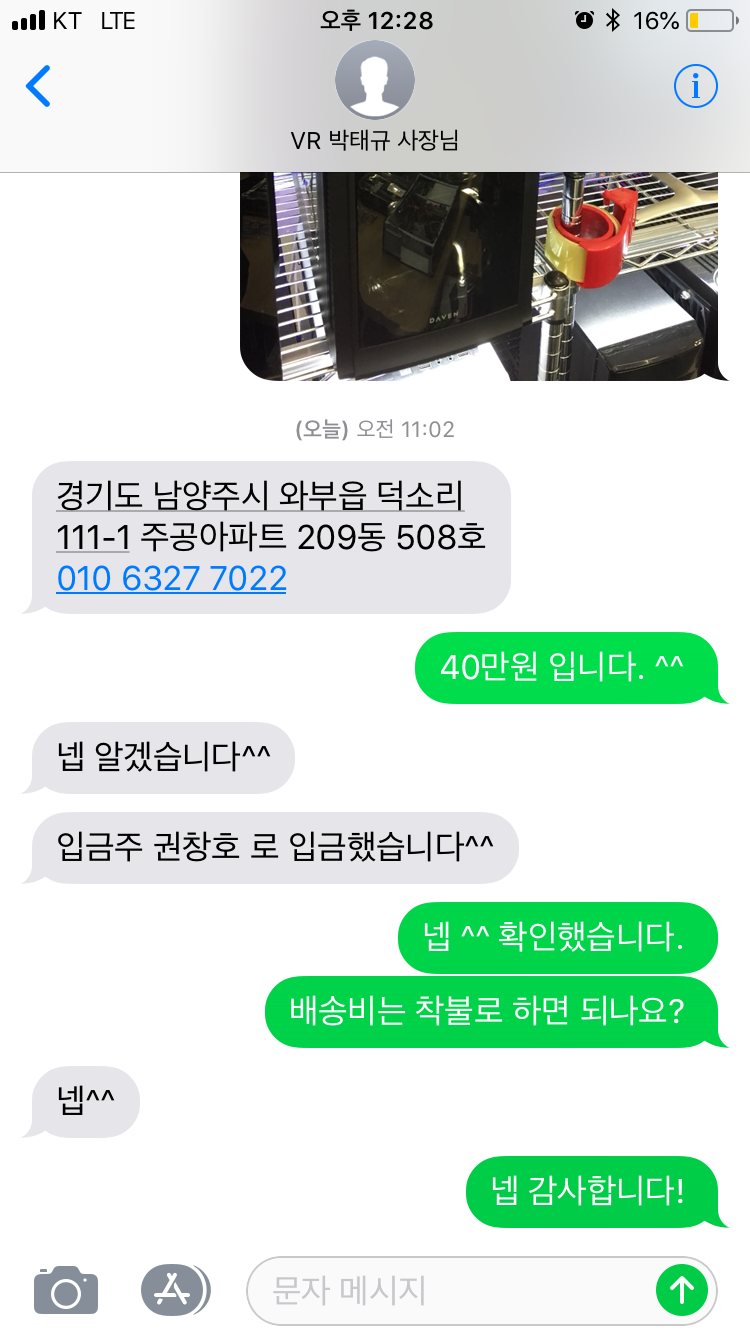The width and height of the screenshot is (750, 1334).
Task: Open the camera to attach a photo
Action: (x=66, y=1290)
